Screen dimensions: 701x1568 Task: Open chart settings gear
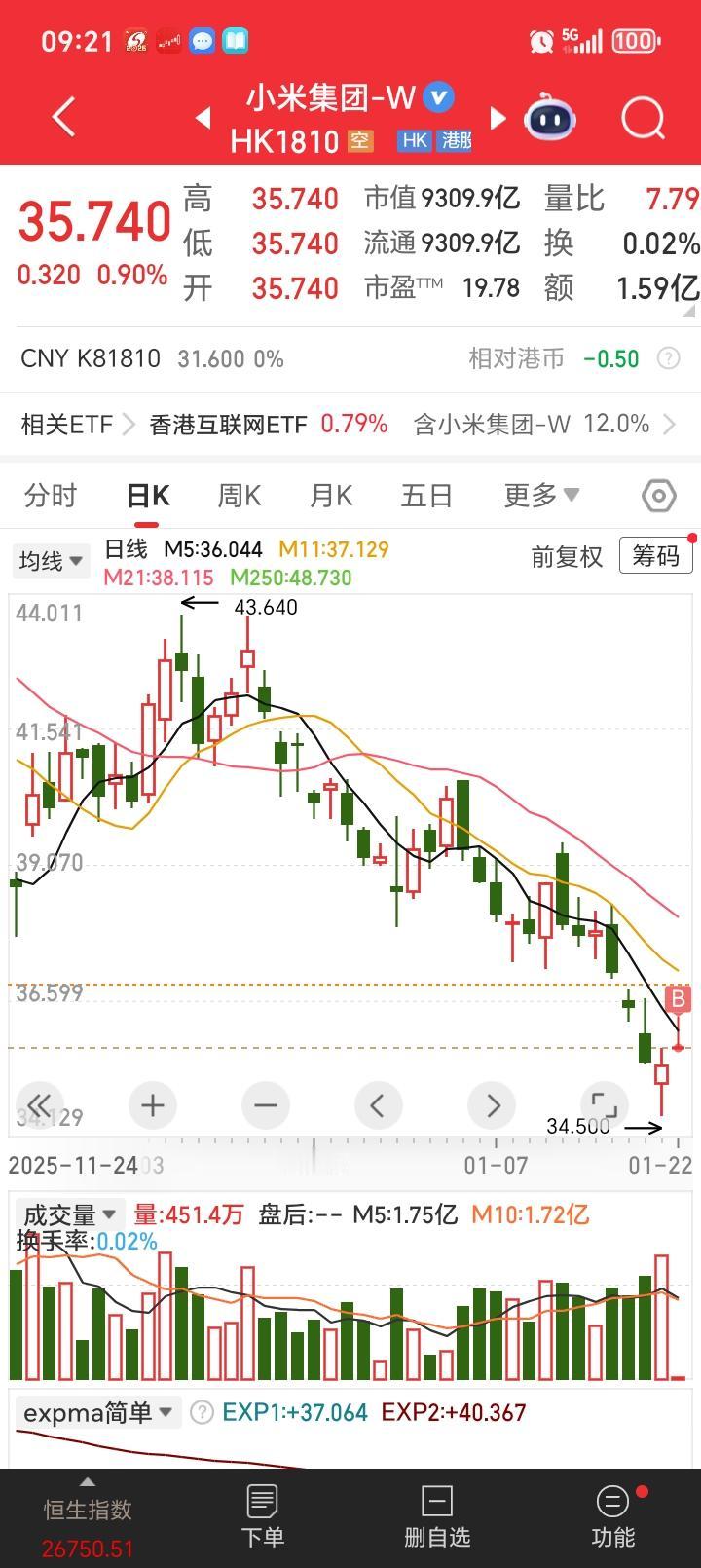[x=657, y=495]
